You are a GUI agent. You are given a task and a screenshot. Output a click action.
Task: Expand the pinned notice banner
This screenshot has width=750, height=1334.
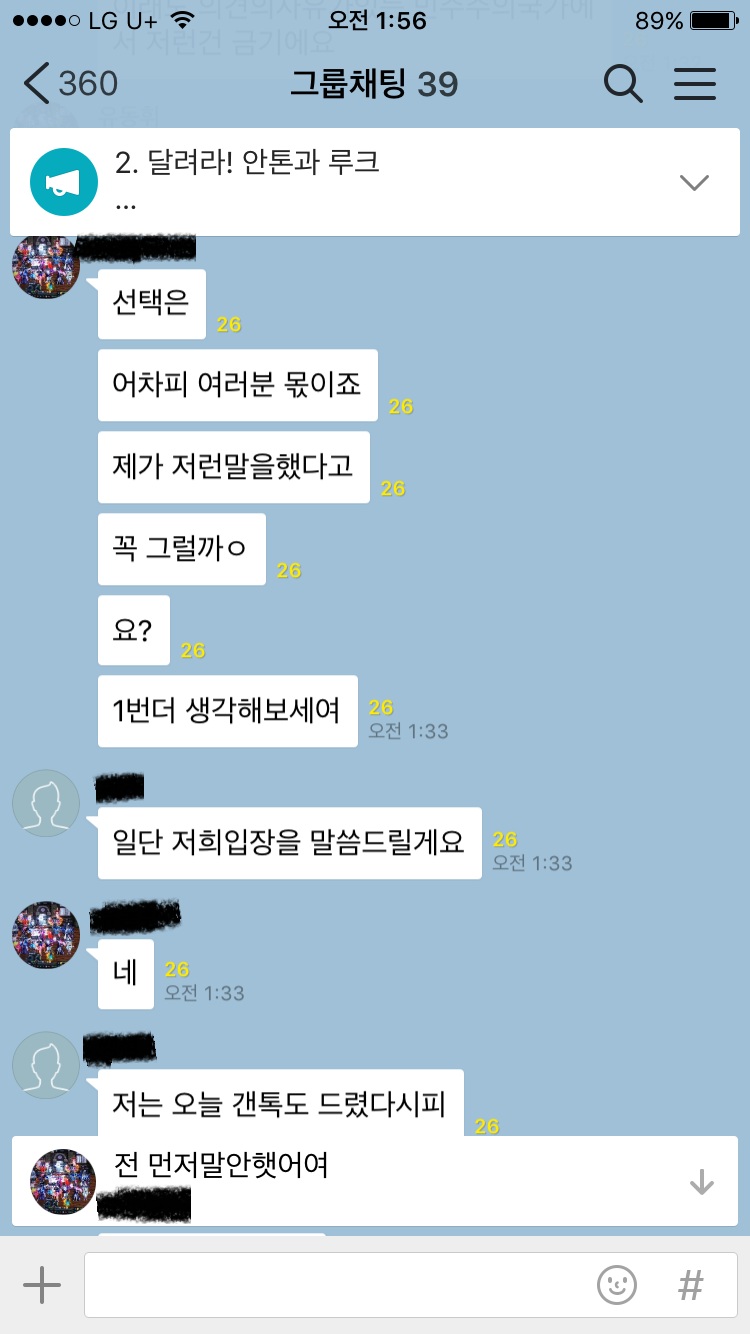point(693,182)
